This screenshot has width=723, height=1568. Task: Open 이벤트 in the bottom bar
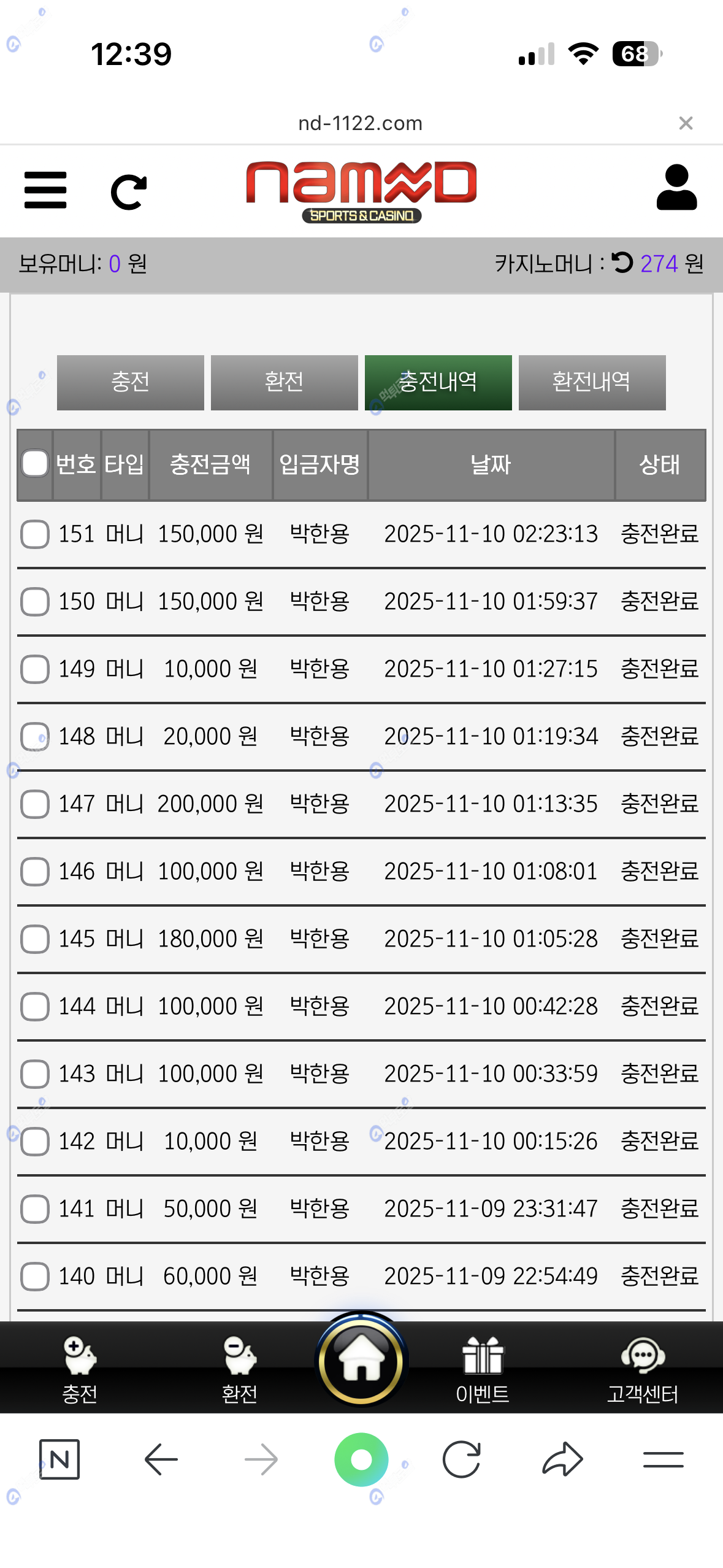click(x=483, y=1369)
